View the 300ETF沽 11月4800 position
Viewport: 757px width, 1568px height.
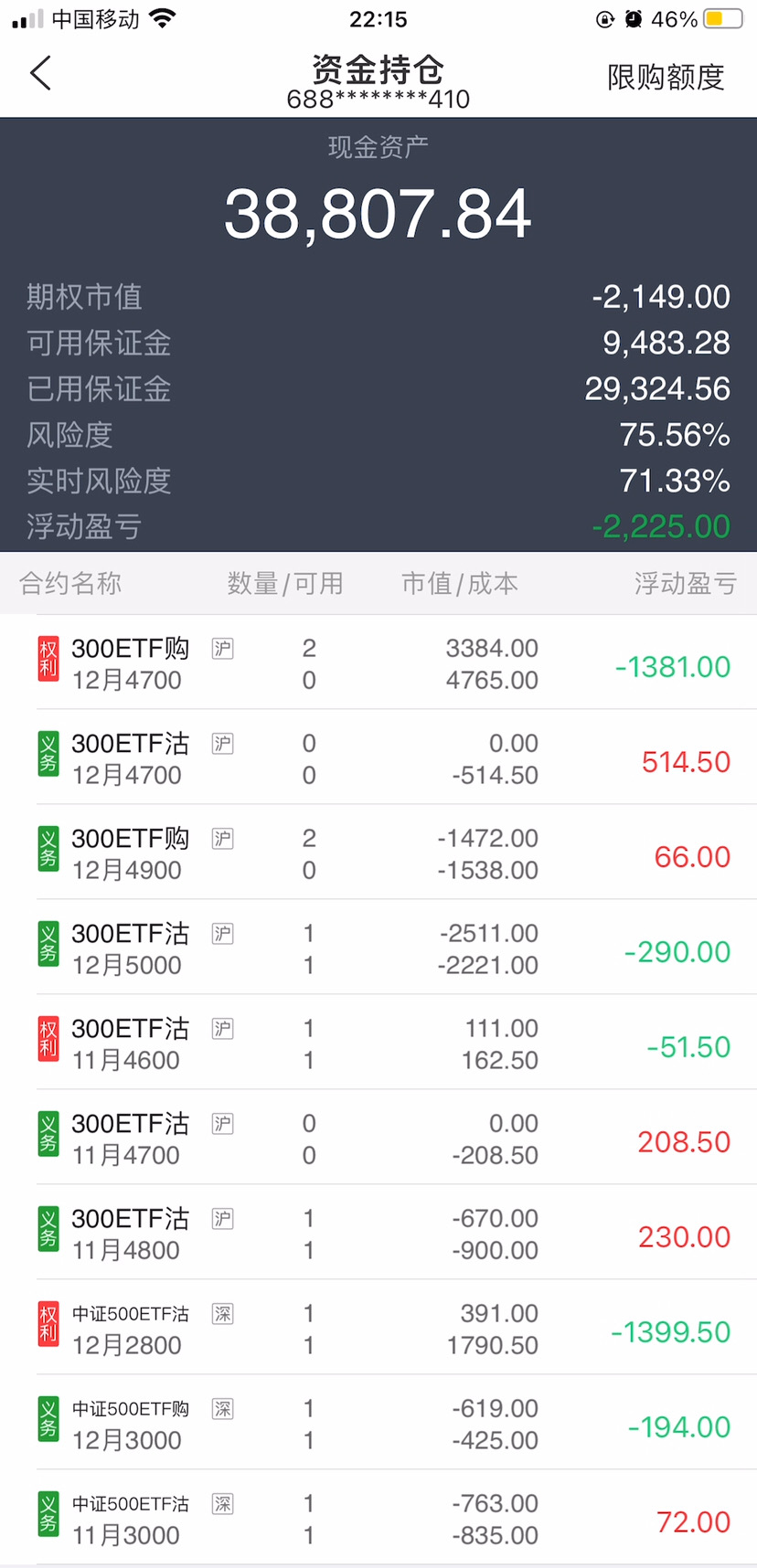pos(378,1234)
